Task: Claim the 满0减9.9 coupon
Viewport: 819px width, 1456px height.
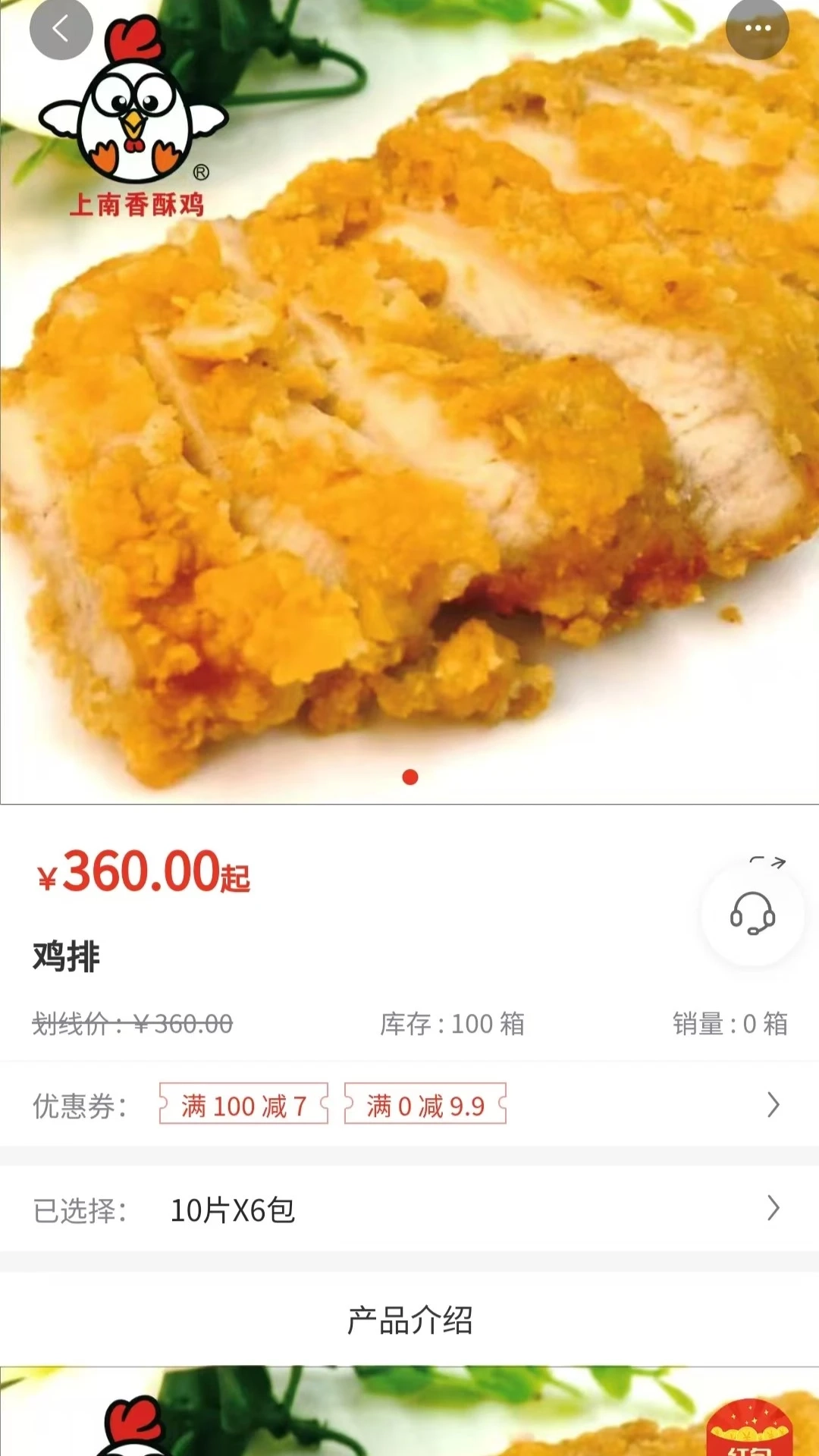Action: [x=425, y=1106]
